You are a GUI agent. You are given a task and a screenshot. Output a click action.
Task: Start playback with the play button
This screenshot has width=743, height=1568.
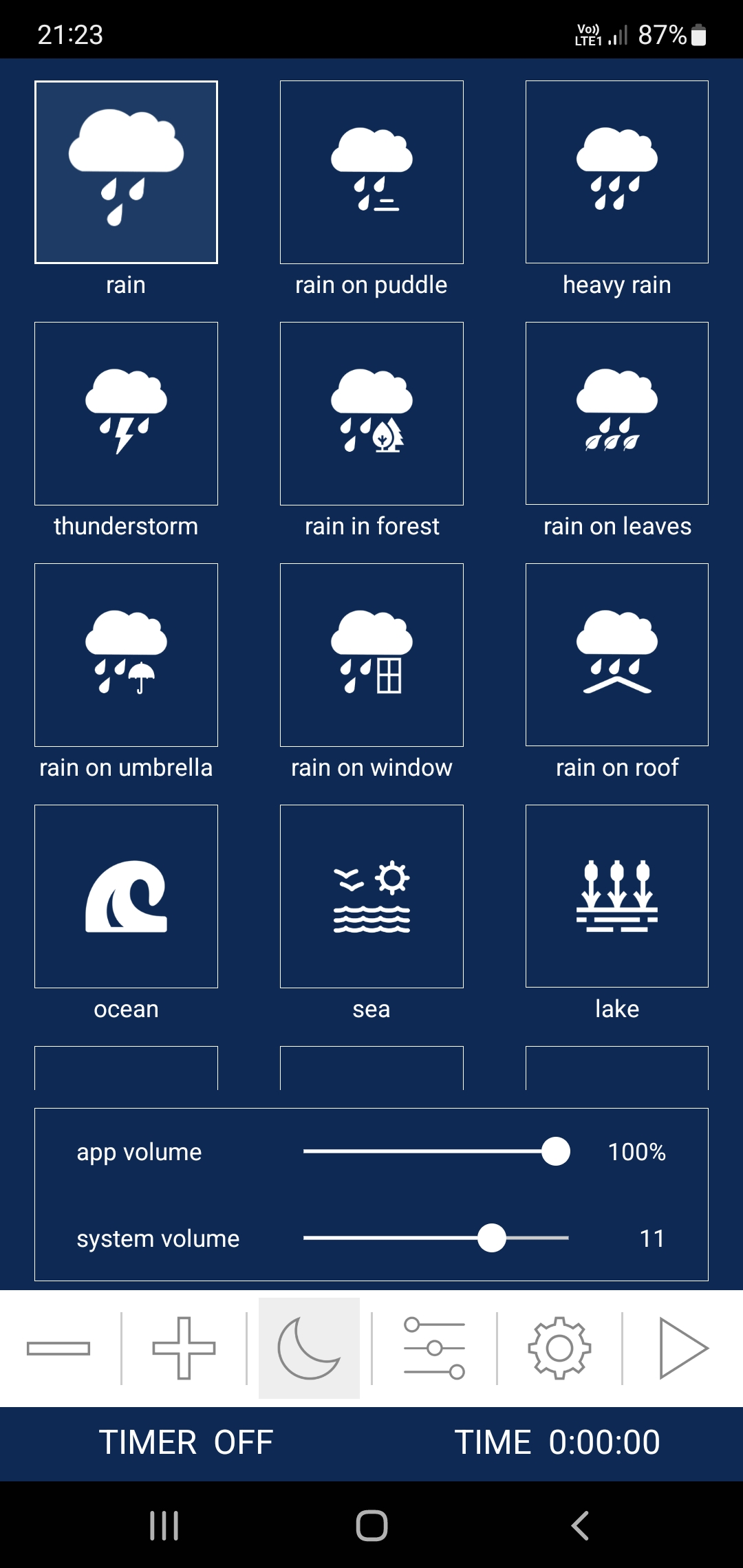pos(684,1348)
